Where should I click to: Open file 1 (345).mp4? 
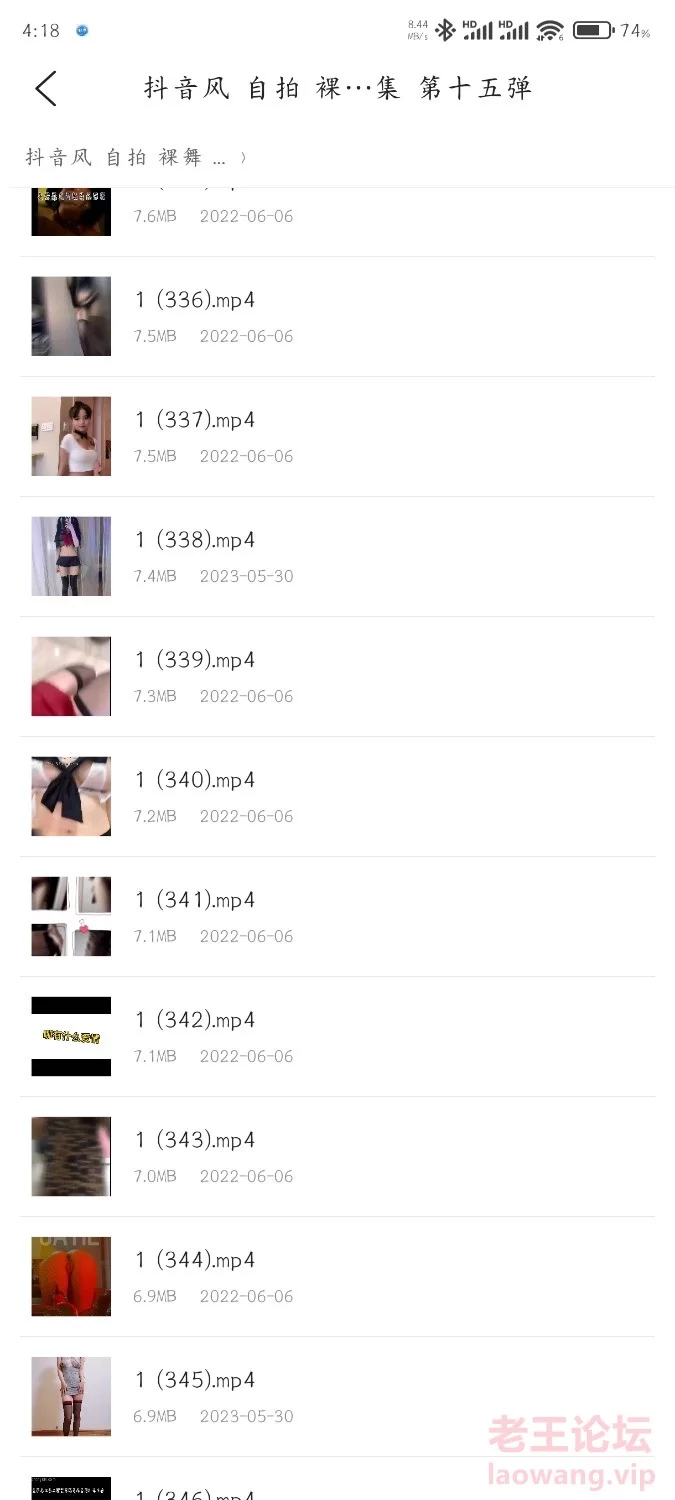click(195, 1396)
